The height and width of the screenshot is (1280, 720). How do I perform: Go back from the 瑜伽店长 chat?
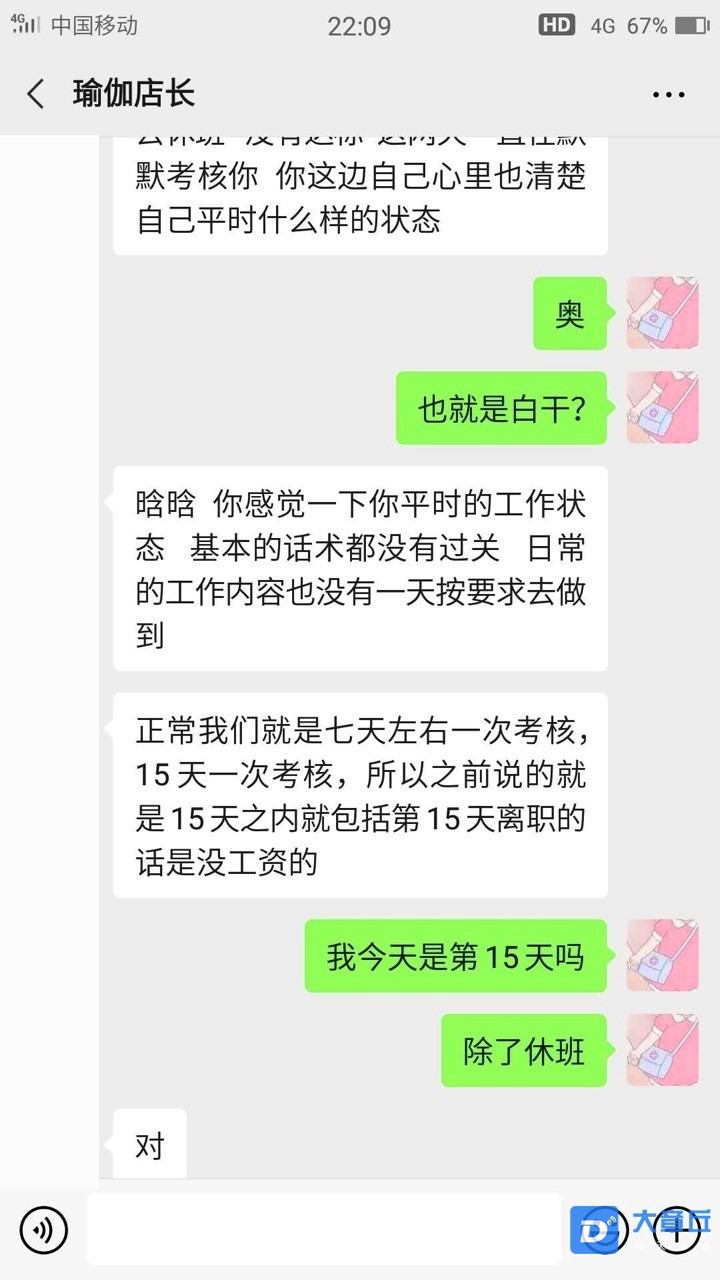[x=36, y=95]
